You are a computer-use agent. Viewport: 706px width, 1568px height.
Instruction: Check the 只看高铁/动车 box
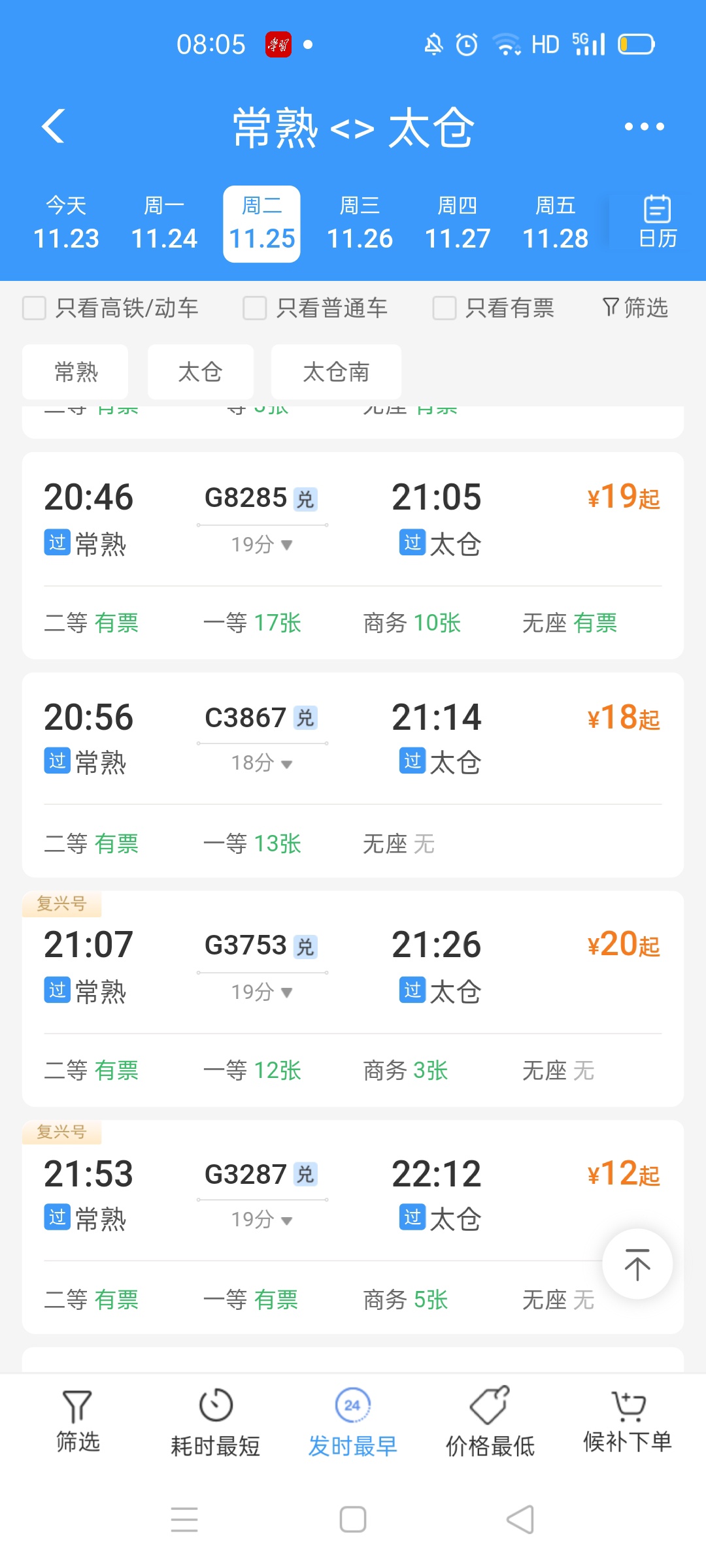(35, 308)
